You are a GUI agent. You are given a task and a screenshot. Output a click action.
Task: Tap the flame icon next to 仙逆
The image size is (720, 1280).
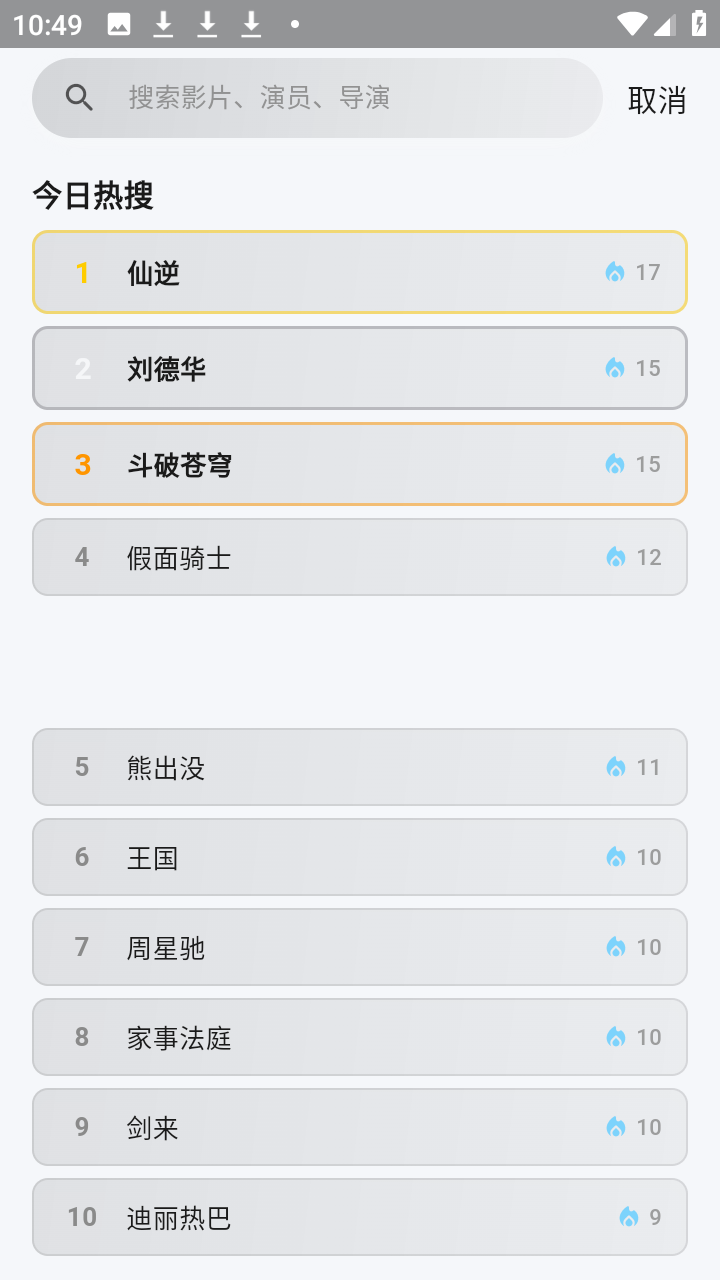616,271
